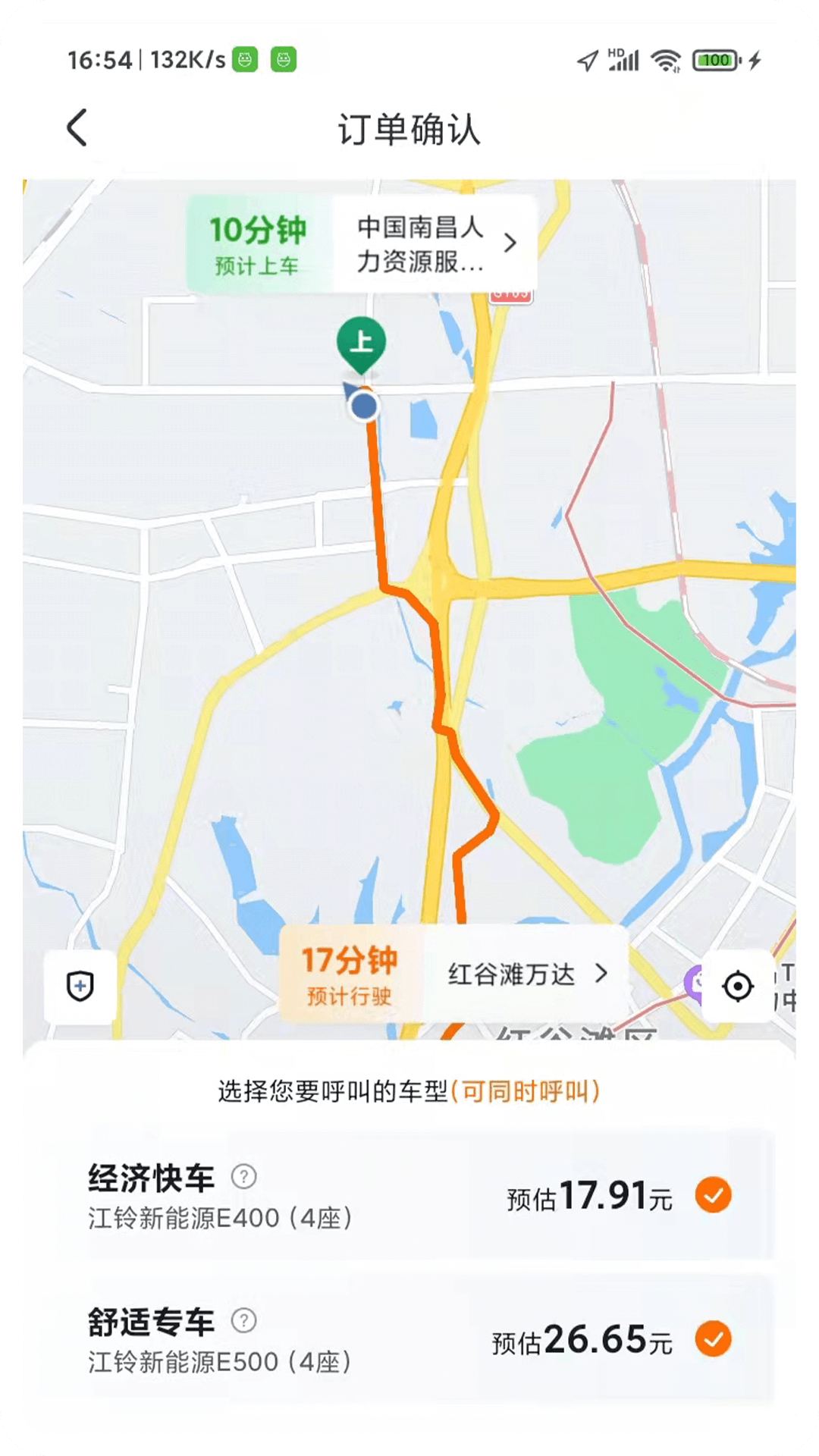Recenter map on current location

[x=737, y=987]
